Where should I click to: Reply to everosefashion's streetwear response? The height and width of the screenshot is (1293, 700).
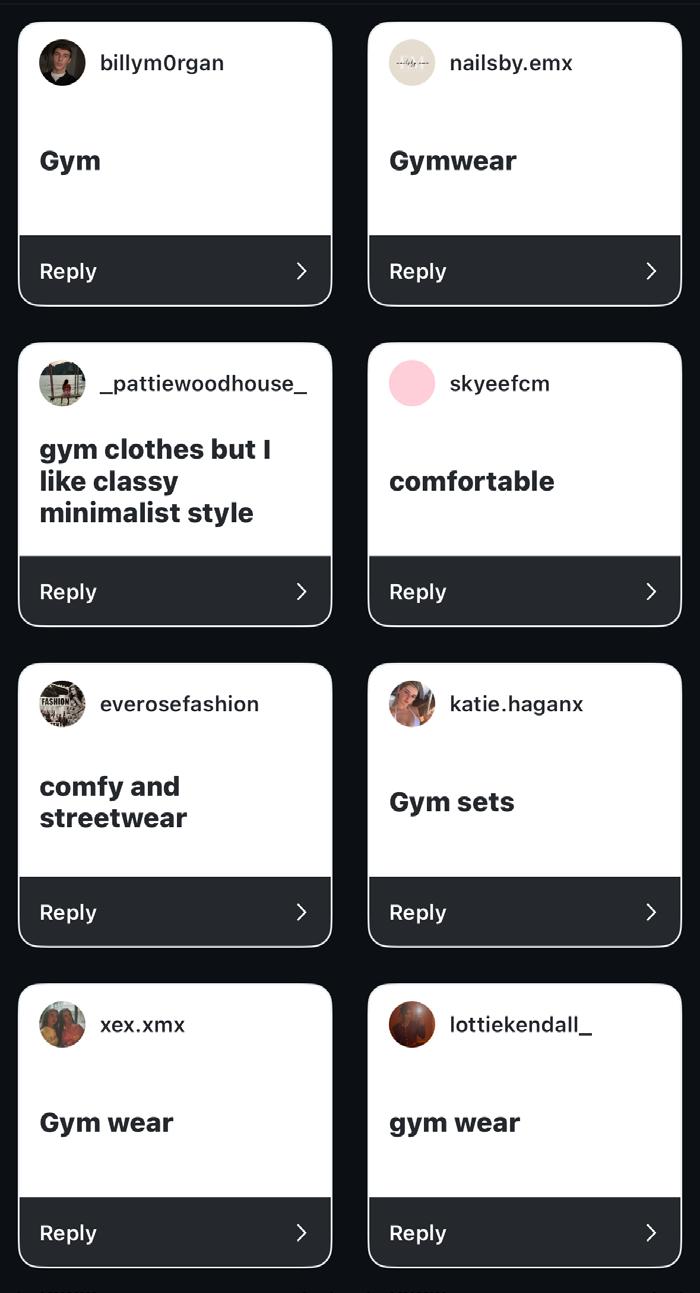coord(174,912)
